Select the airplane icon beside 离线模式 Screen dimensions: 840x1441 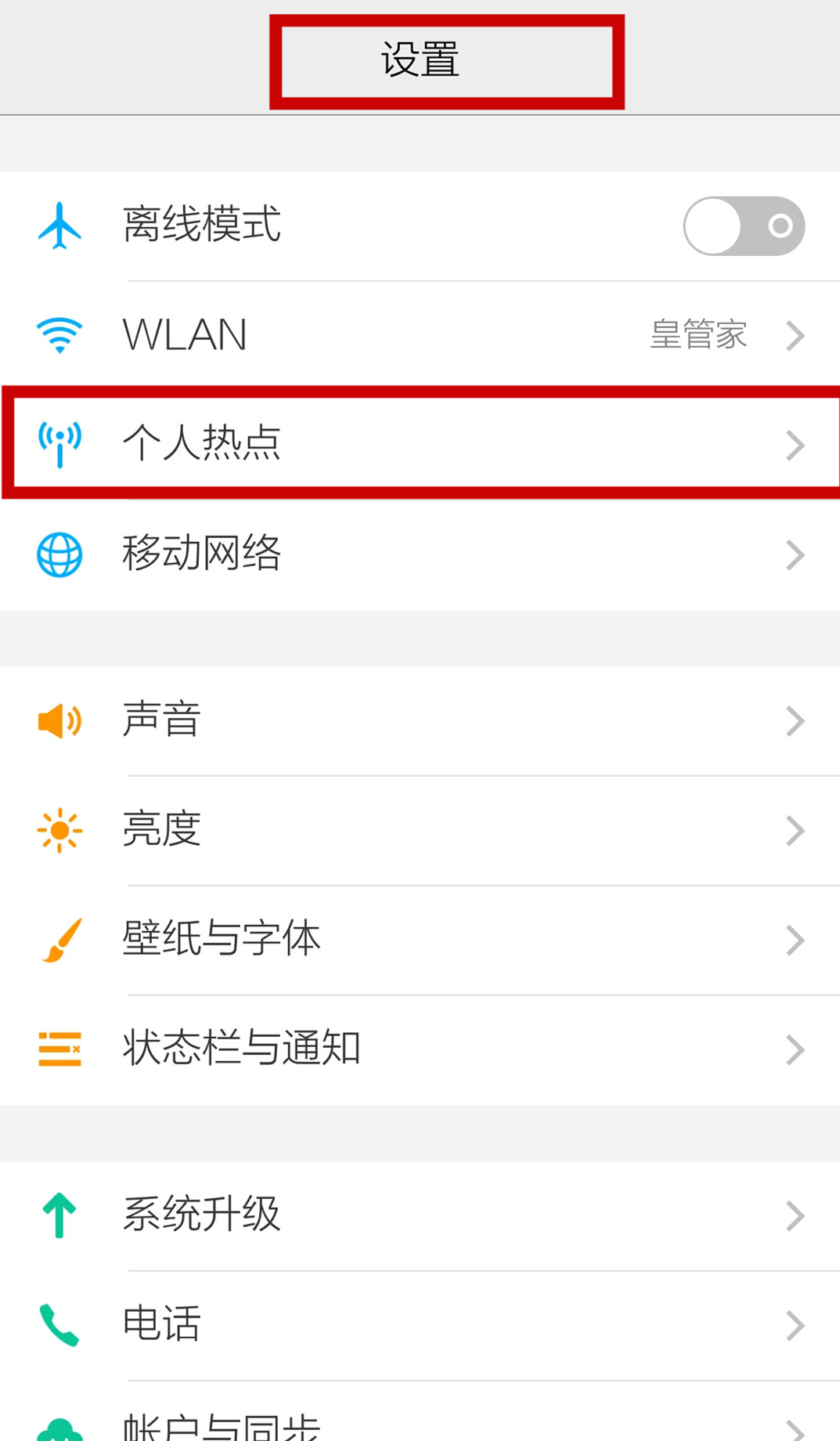(x=58, y=226)
